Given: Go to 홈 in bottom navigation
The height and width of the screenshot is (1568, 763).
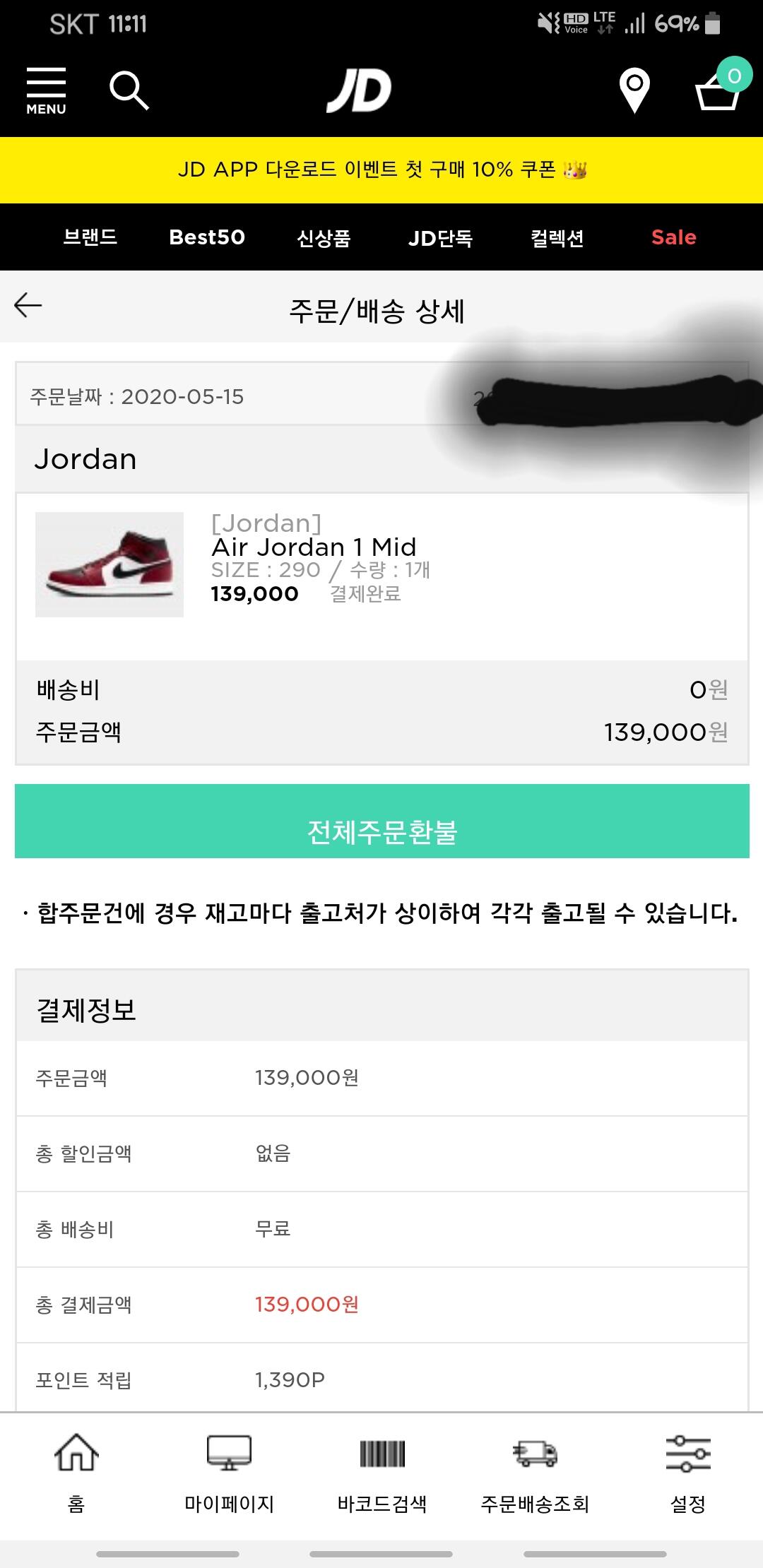Looking at the screenshot, I should pyautogui.click(x=76, y=1472).
